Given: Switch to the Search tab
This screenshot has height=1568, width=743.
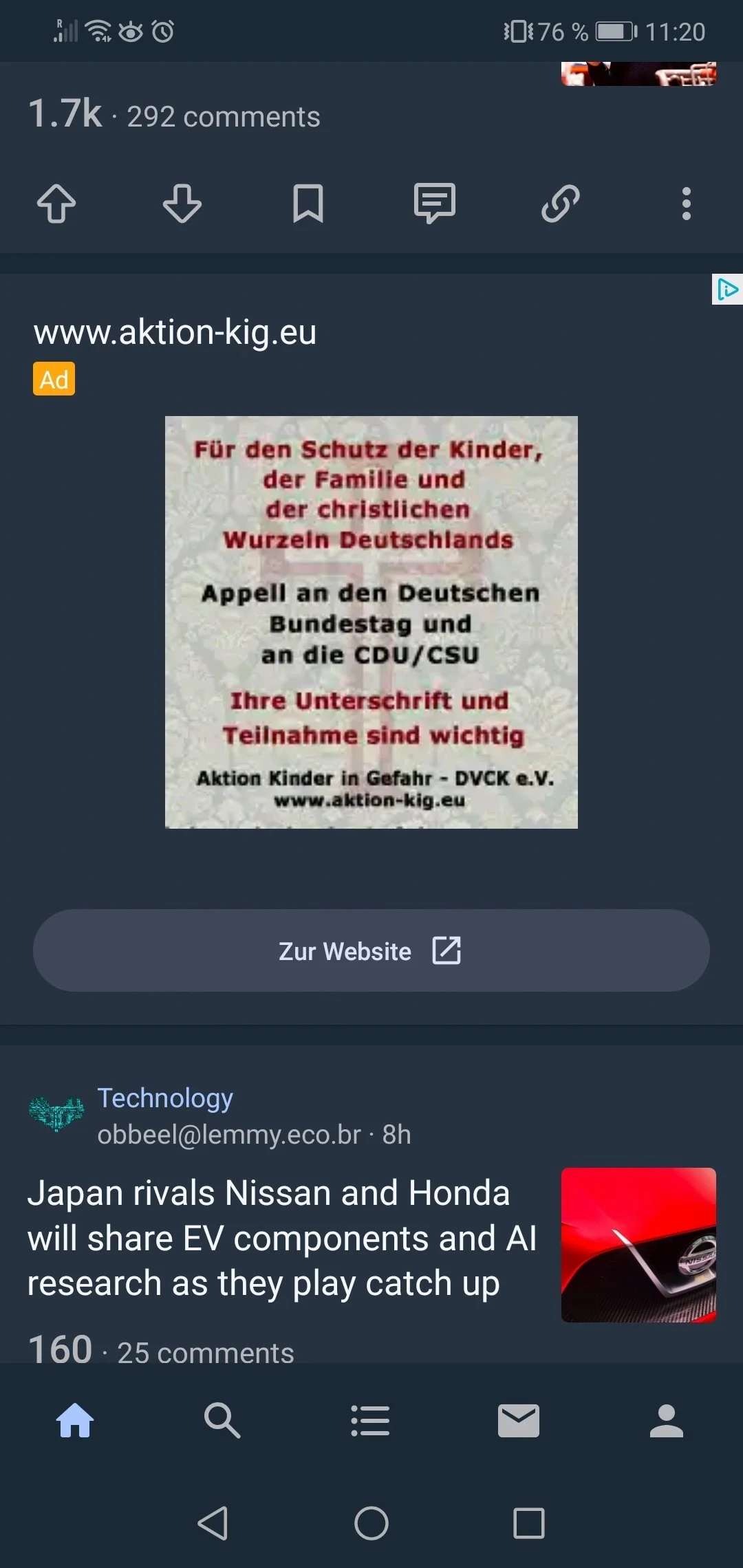Looking at the screenshot, I should click(x=222, y=1421).
